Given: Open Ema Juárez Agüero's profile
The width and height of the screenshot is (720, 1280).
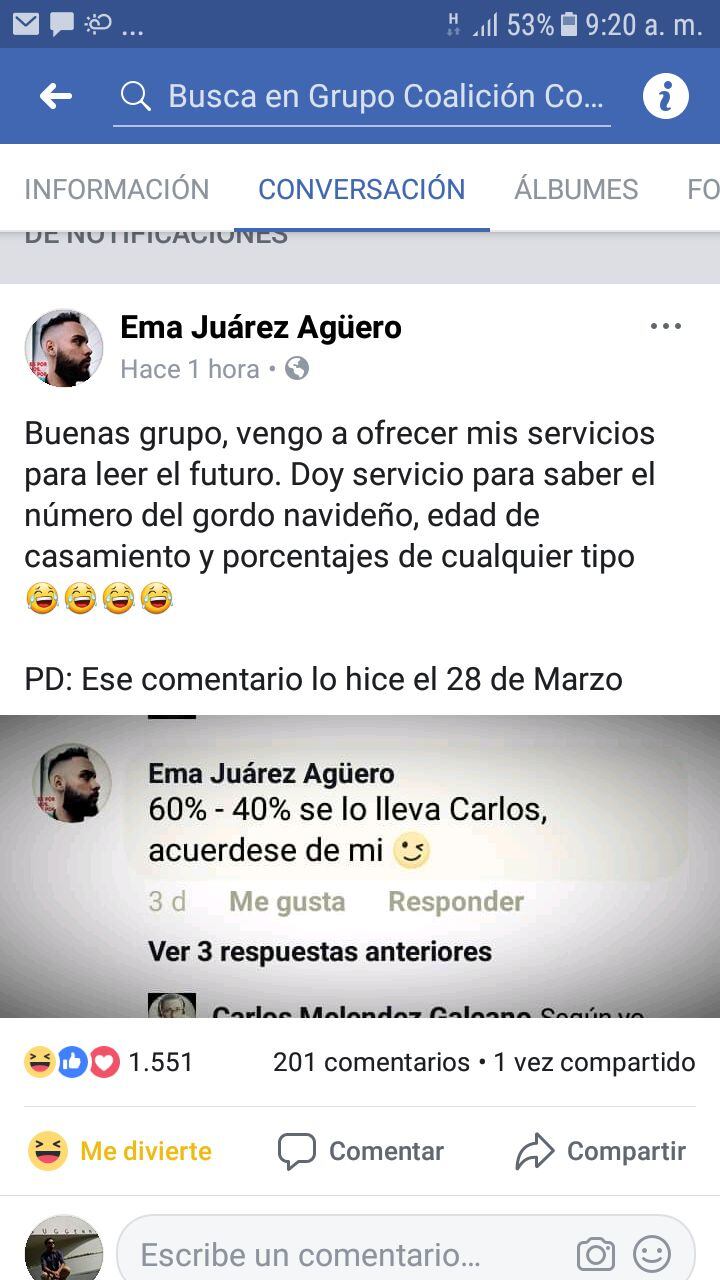Looking at the screenshot, I should [x=261, y=327].
